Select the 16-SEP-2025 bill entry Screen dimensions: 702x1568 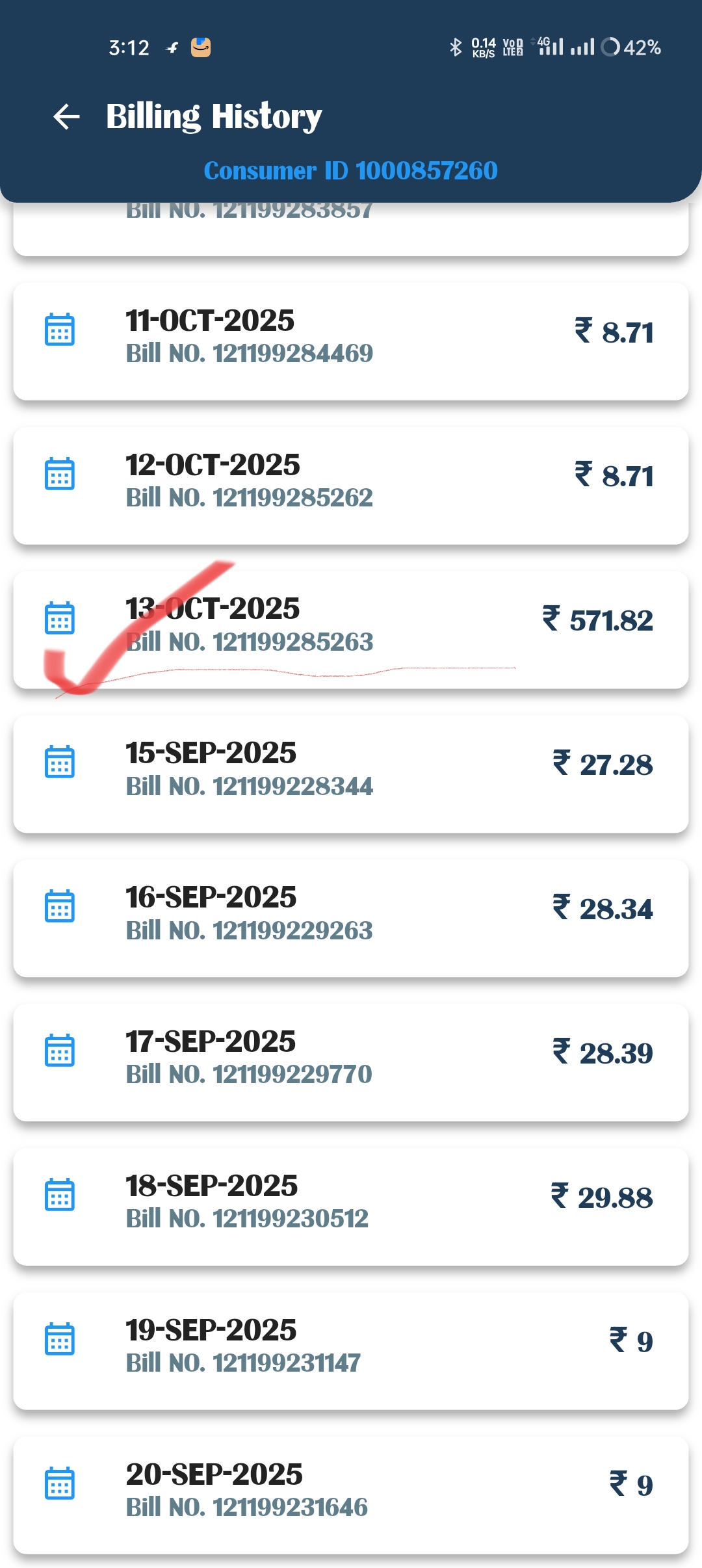[x=351, y=918]
